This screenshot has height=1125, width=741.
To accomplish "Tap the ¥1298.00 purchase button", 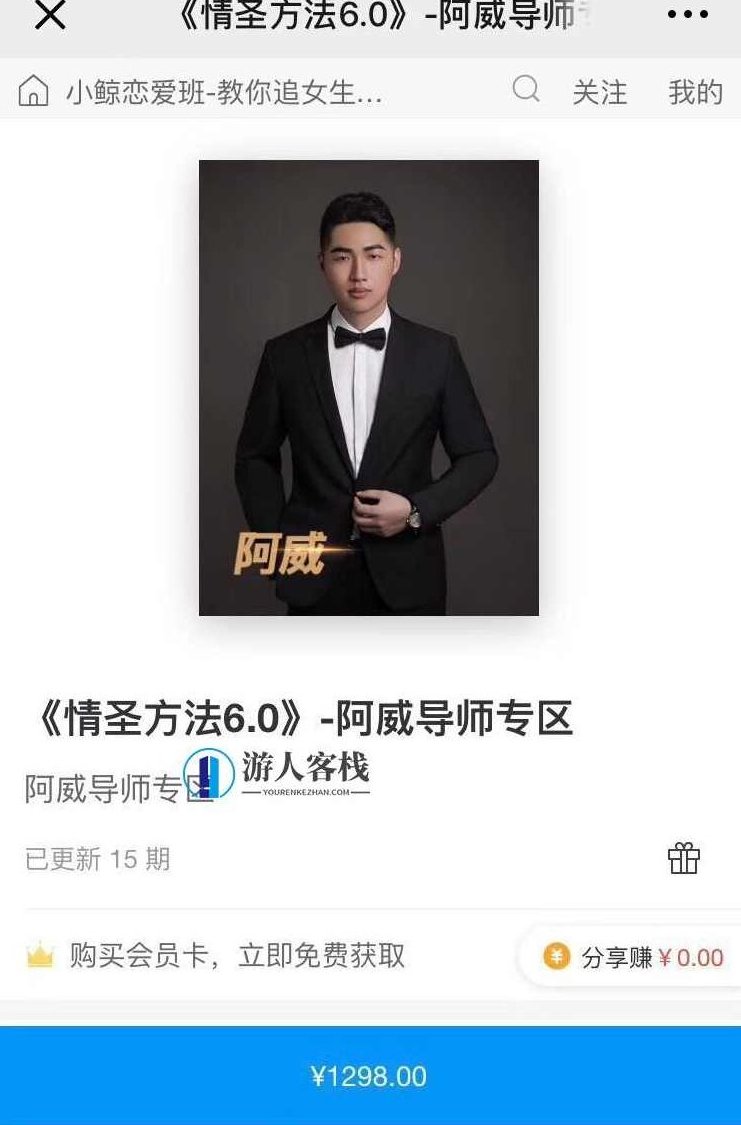I will coord(370,1075).
